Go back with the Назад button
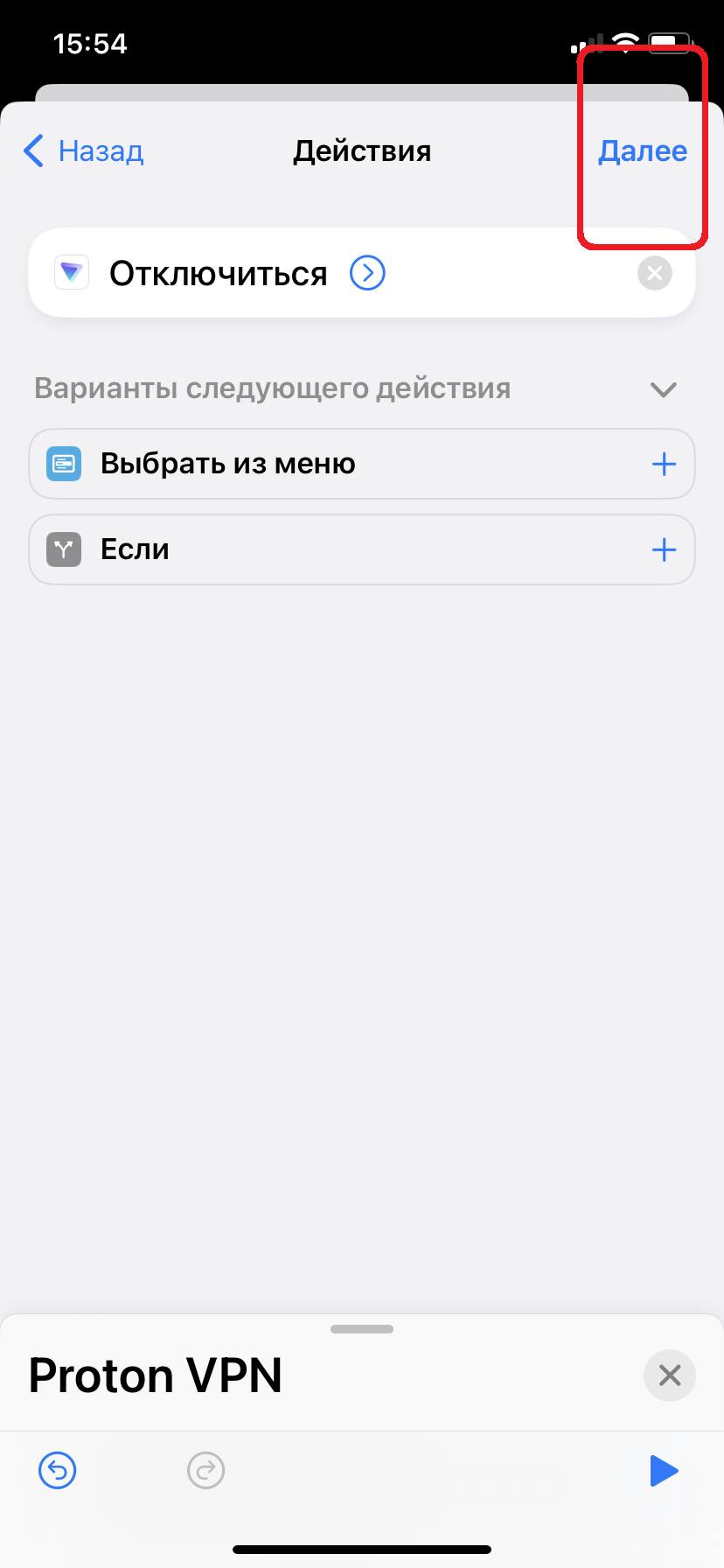Viewport: 724px width, 1568px height. [83, 151]
